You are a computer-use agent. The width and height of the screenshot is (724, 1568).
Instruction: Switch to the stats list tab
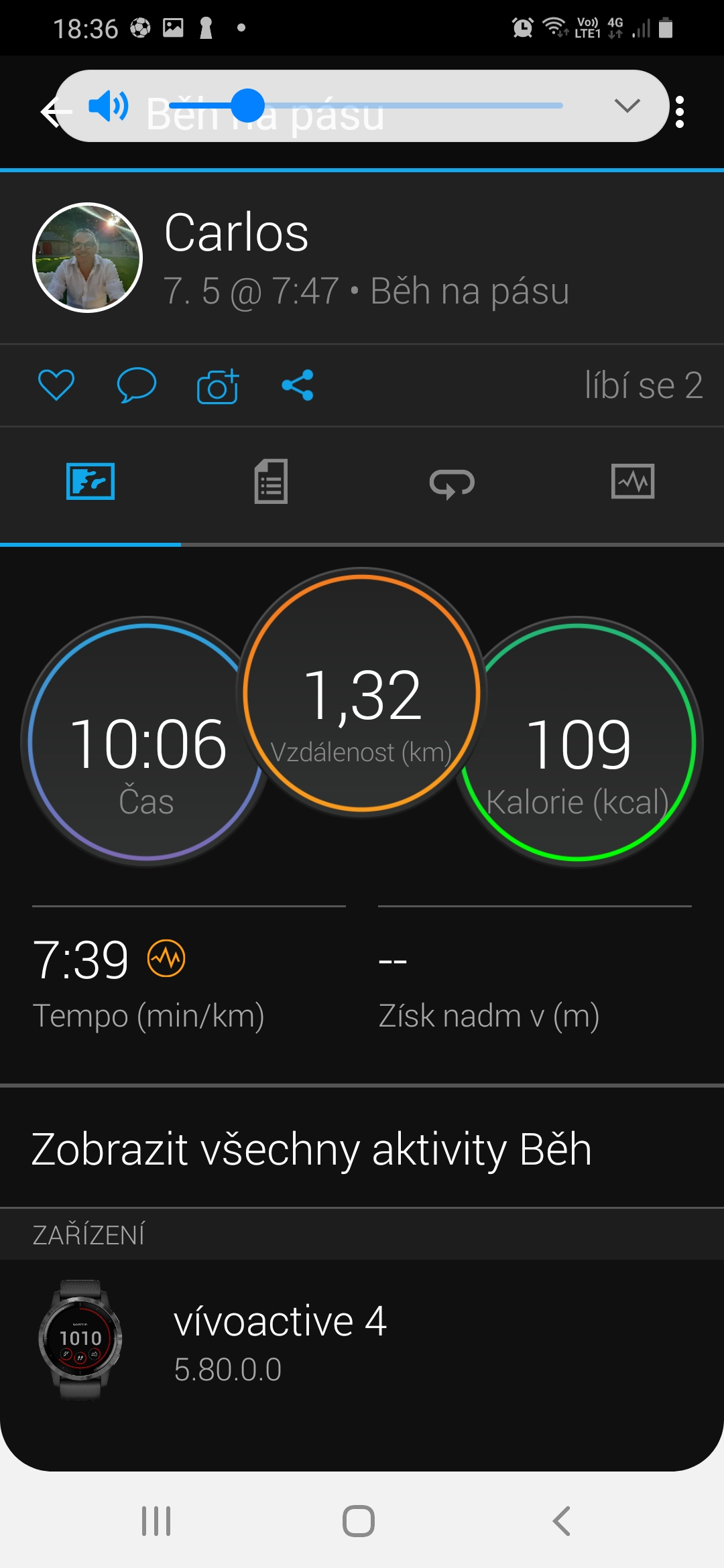[x=271, y=481]
